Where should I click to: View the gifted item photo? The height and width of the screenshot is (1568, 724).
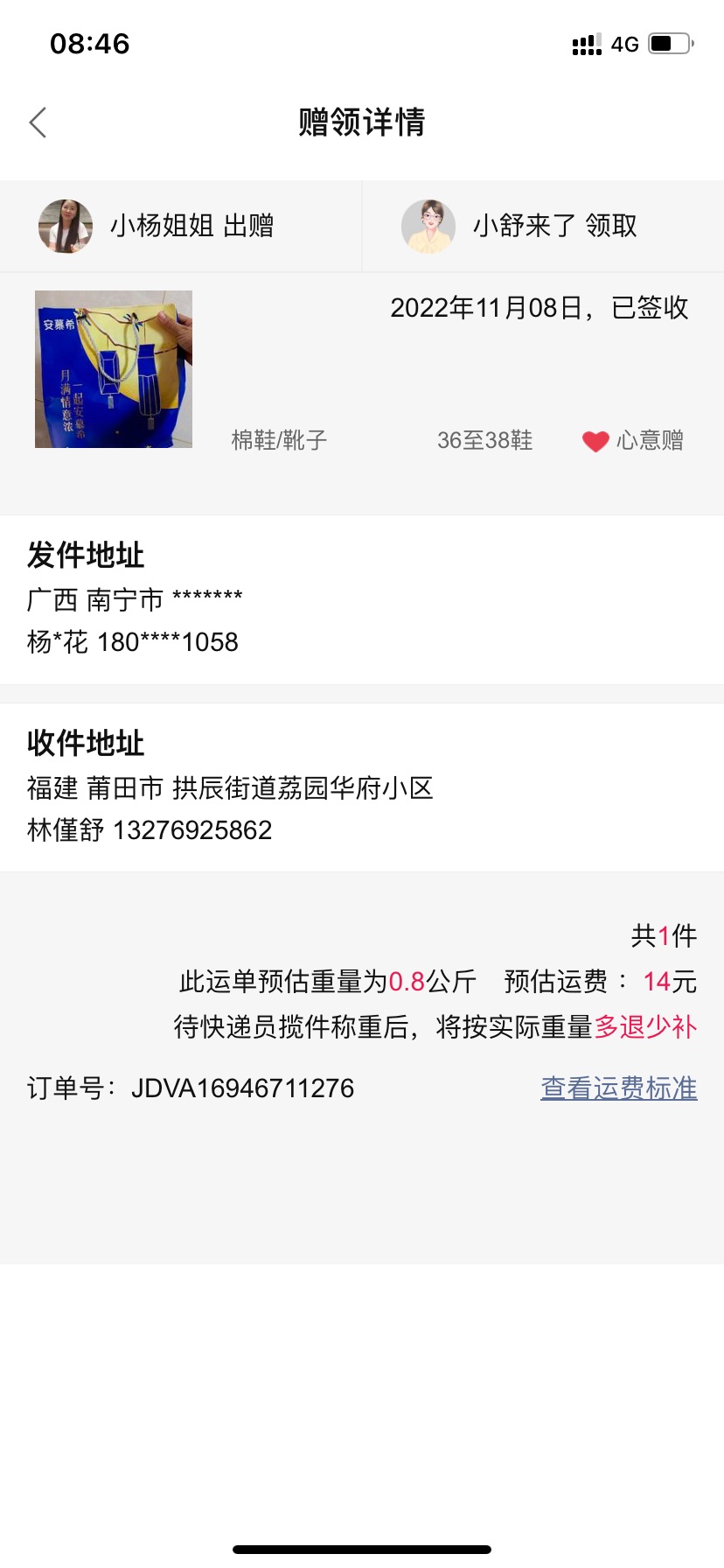(x=114, y=369)
